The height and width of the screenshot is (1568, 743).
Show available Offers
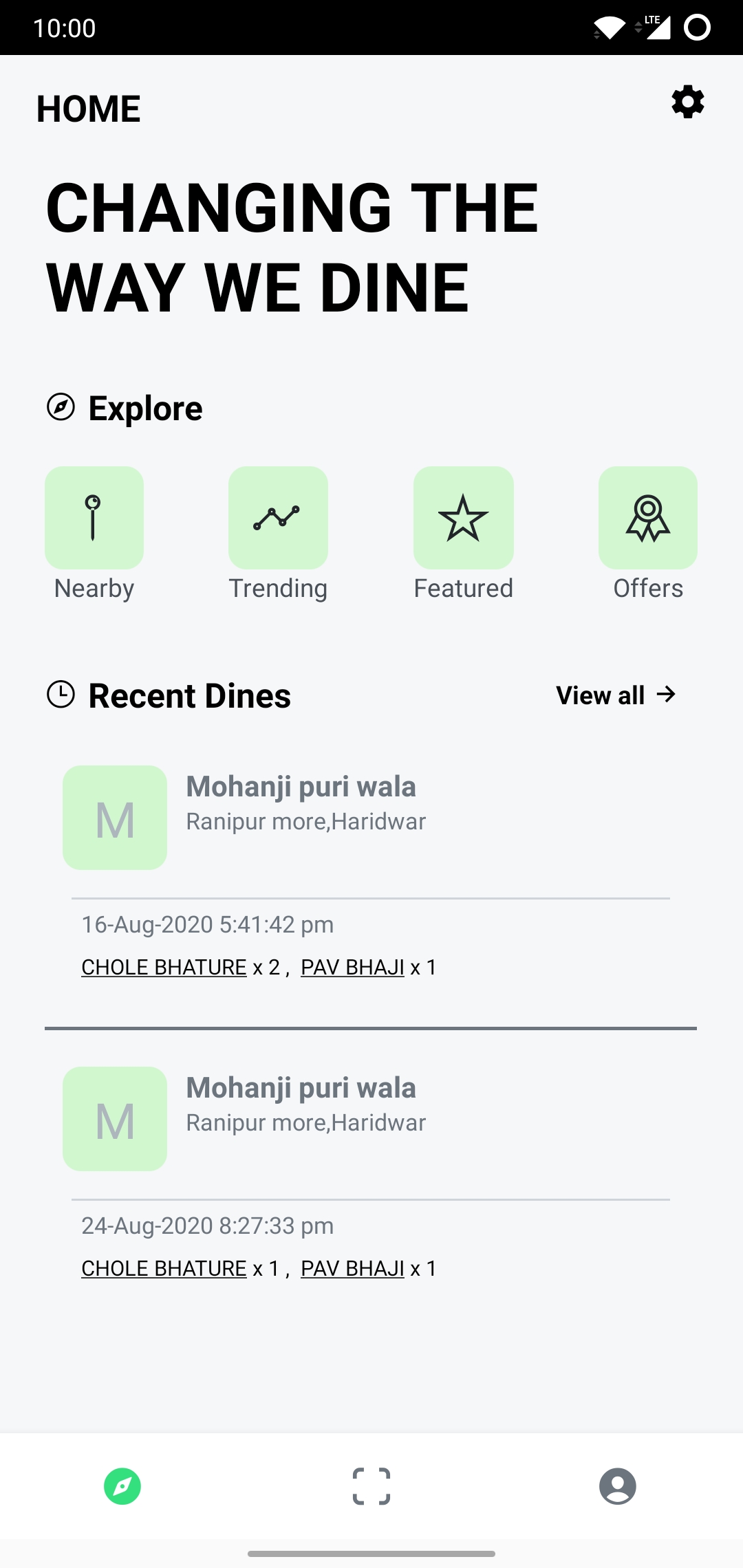pos(647,518)
